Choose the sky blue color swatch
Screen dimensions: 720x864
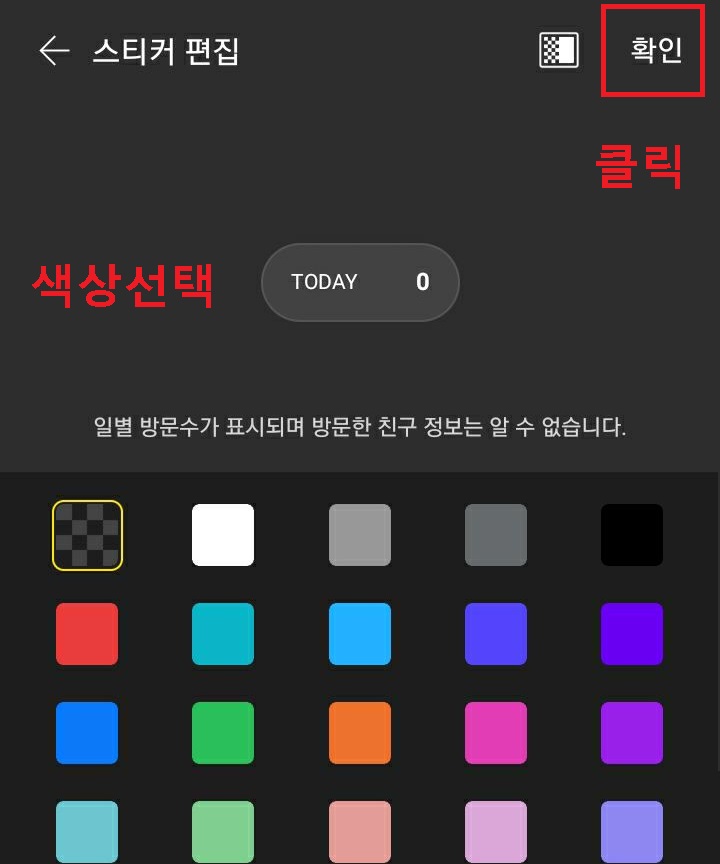click(x=359, y=634)
